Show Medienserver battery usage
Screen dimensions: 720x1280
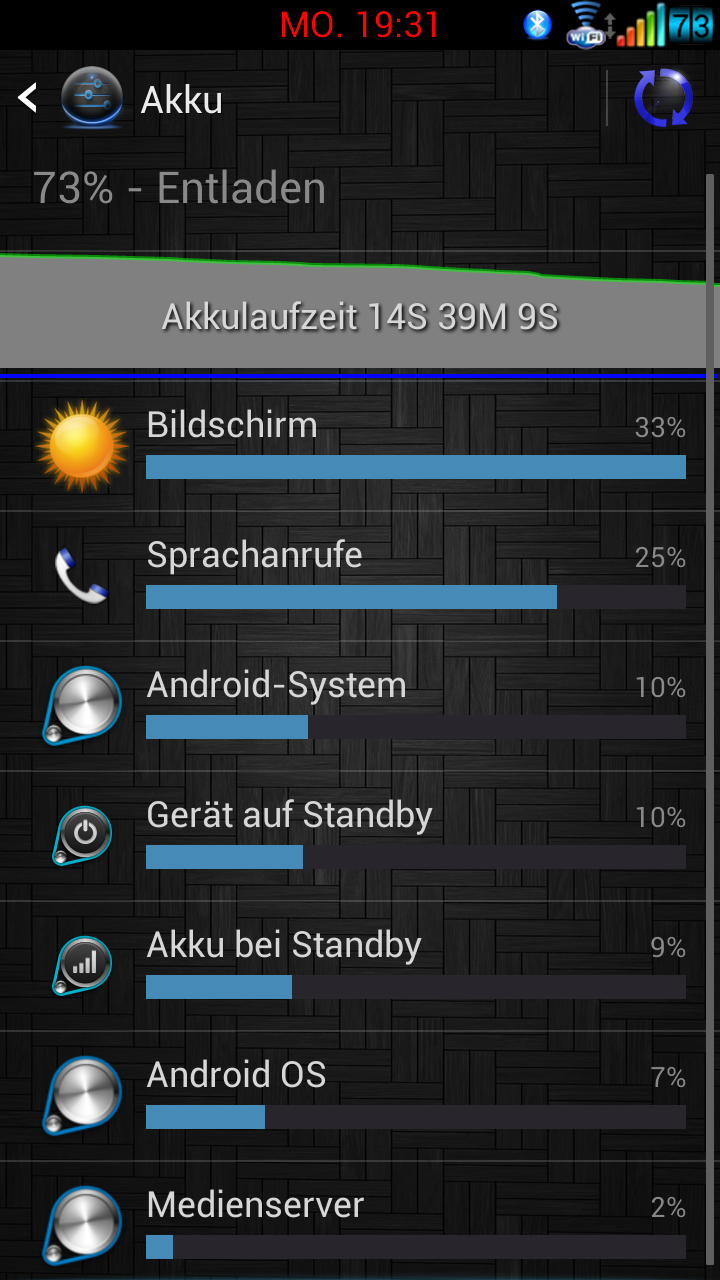pos(360,1221)
